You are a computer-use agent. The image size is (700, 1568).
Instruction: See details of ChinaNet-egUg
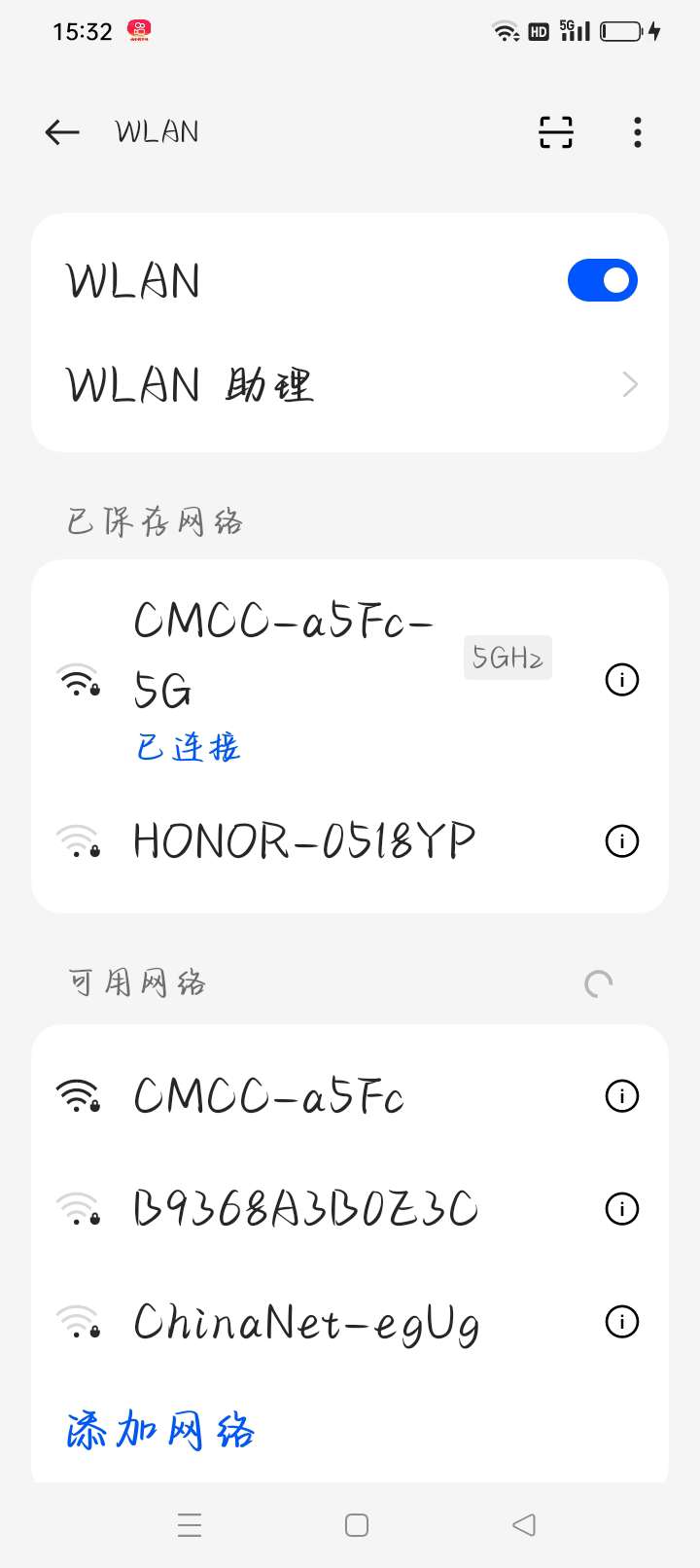coord(622,1322)
